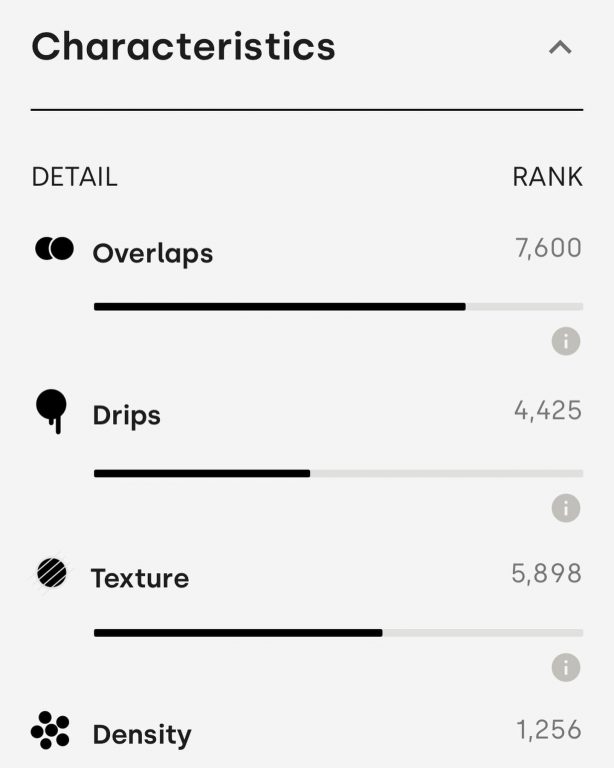Show info about the Drips rank
Image resolution: width=614 pixels, height=768 pixels.
coord(566,508)
